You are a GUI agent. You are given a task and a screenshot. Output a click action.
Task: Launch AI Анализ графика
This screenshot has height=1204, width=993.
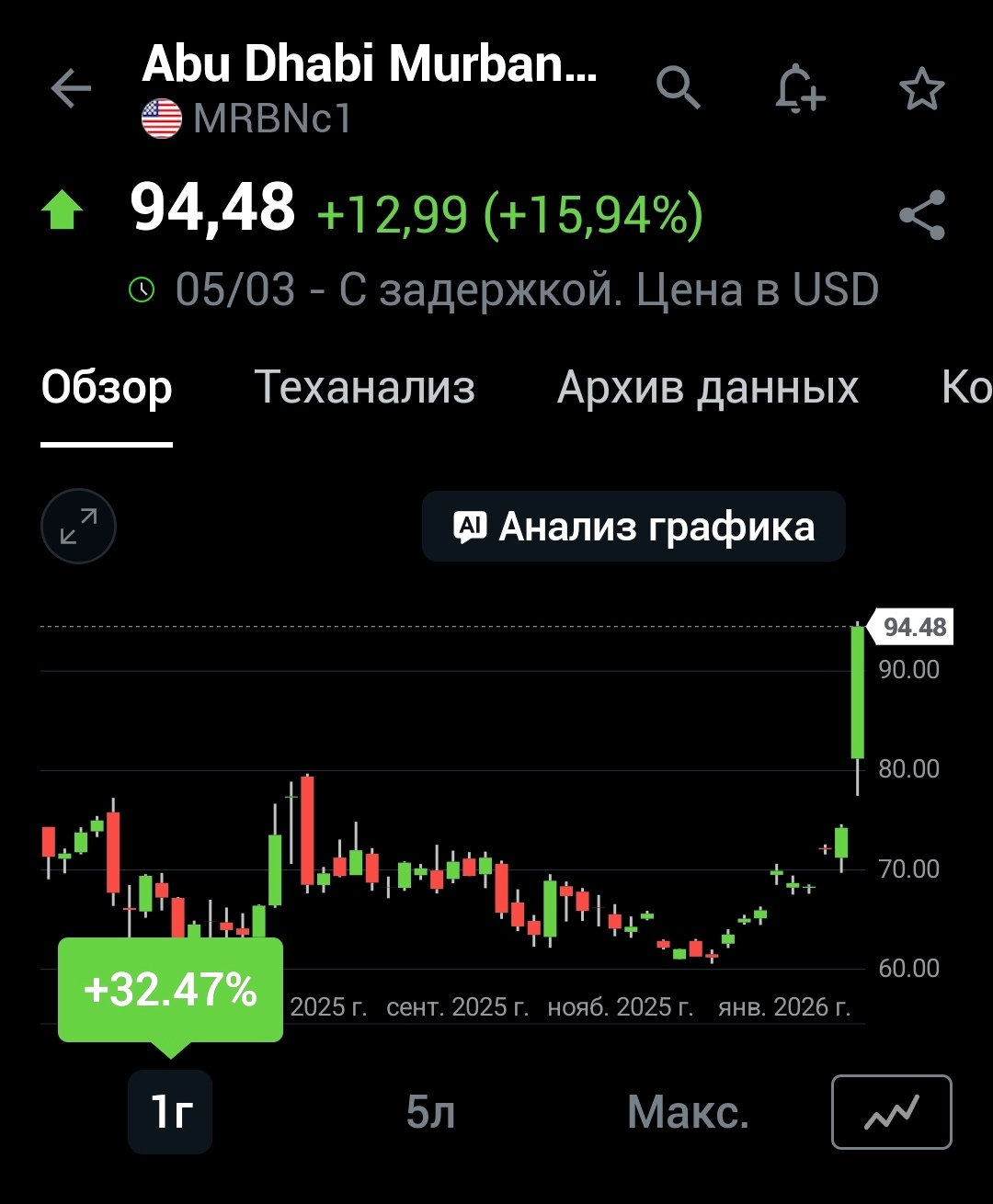(x=633, y=527)
